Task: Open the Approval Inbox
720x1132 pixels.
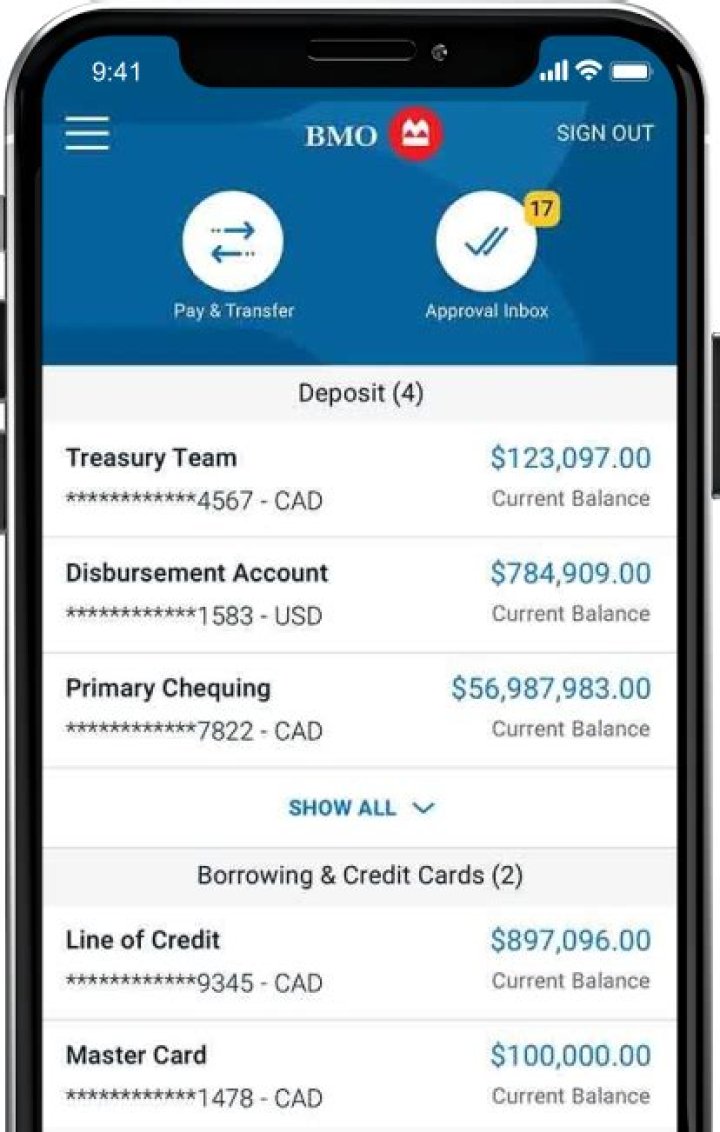Action: tap(487, 242)
